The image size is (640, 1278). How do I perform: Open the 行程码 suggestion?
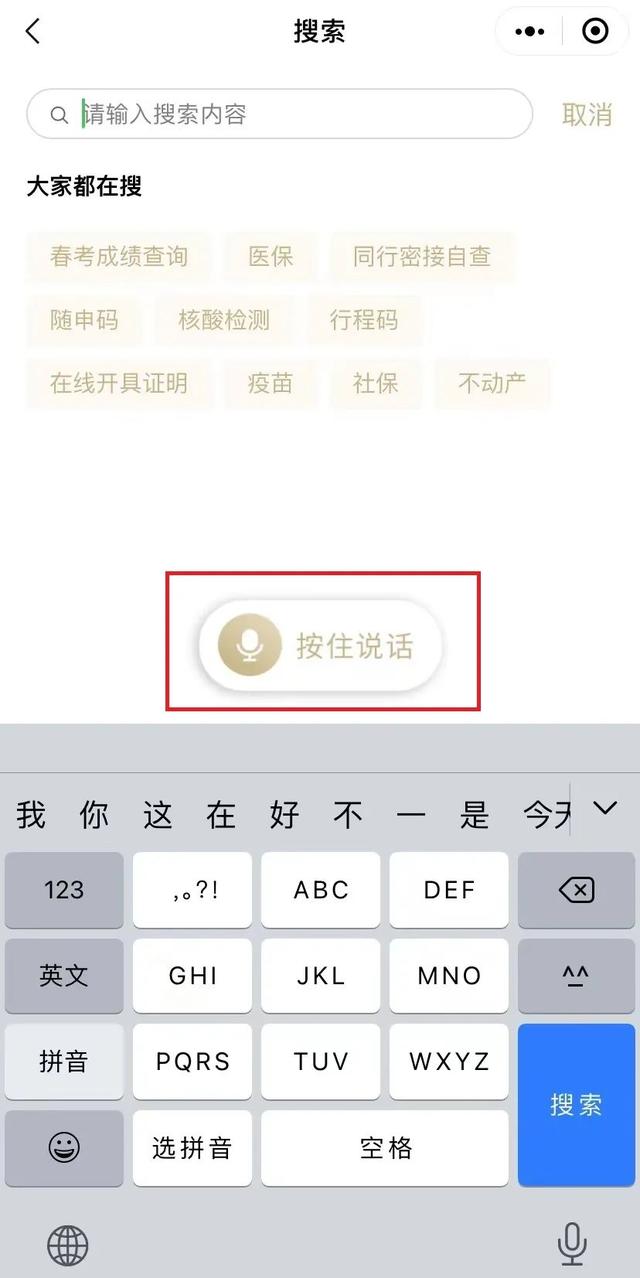364,320
